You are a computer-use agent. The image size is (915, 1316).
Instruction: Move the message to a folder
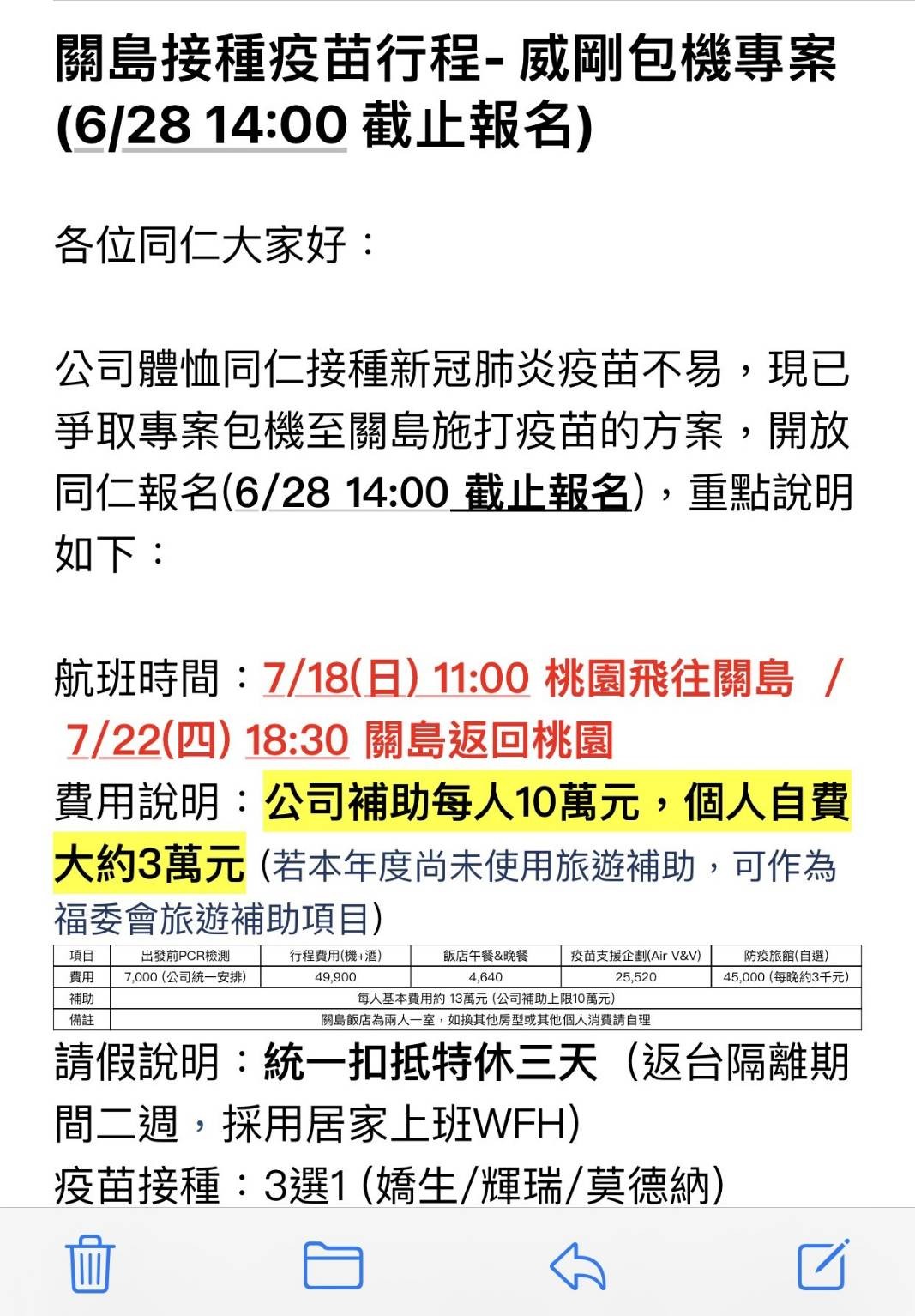(333, 1265)
